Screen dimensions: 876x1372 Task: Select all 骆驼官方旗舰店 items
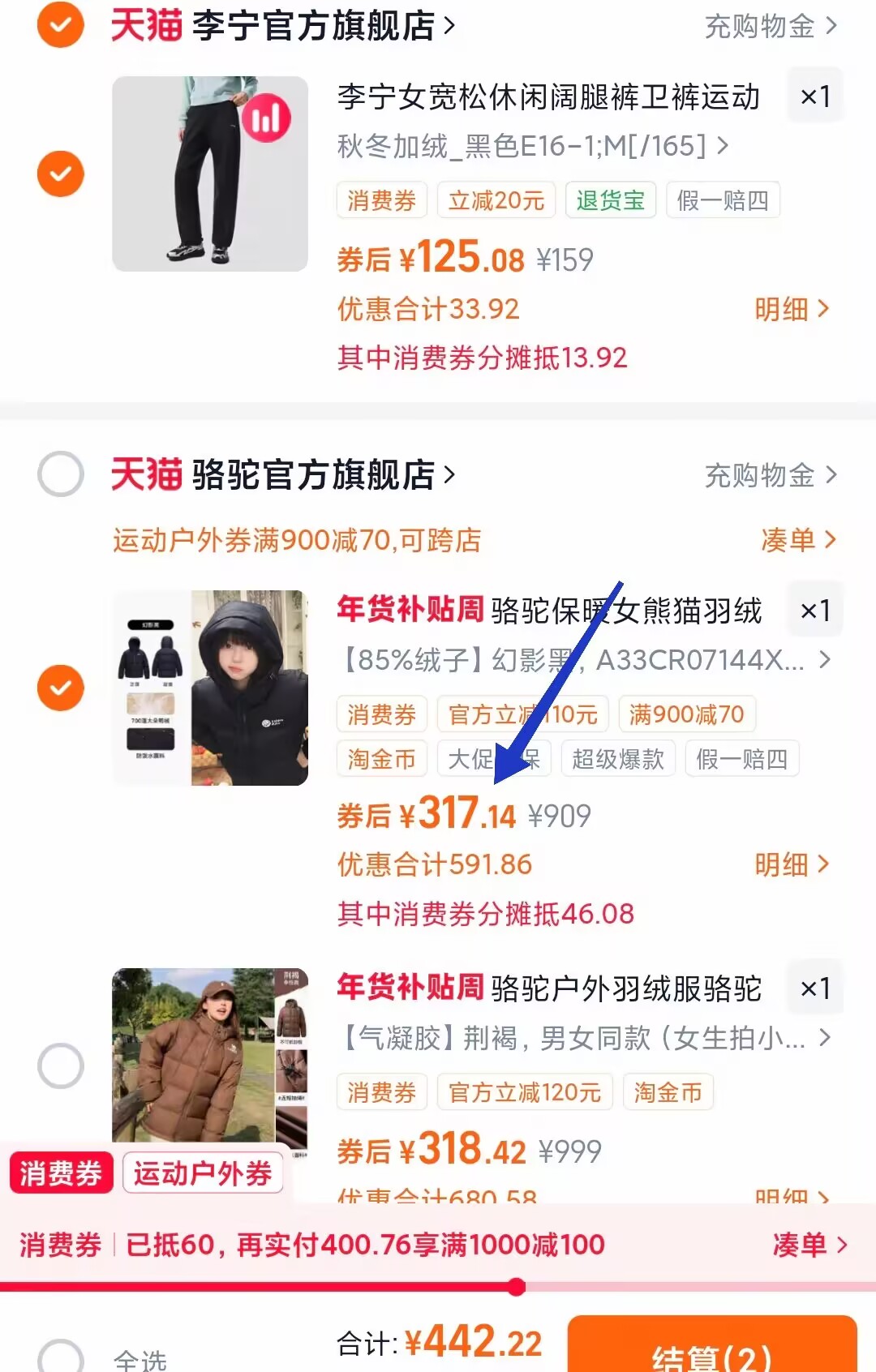click(61, 474)
